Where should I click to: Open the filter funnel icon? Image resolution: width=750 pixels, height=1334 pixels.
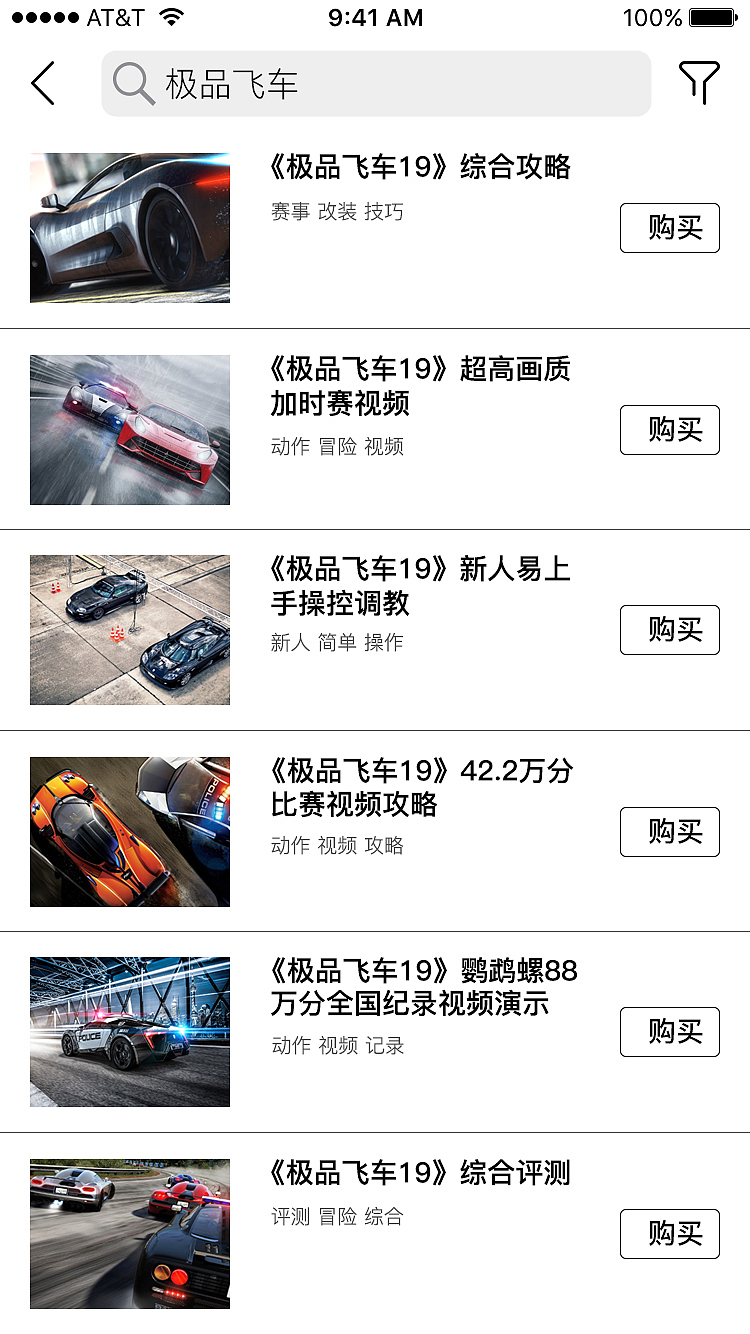[x=701, y=82]
